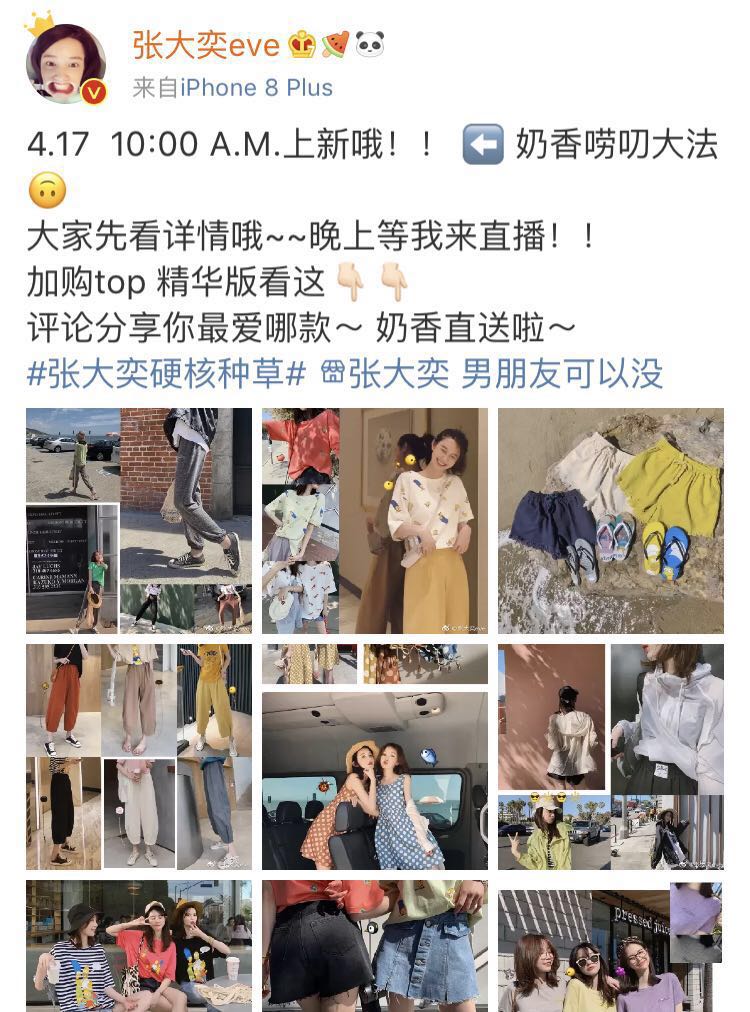Open the harem pants color collage

(138, 756)
